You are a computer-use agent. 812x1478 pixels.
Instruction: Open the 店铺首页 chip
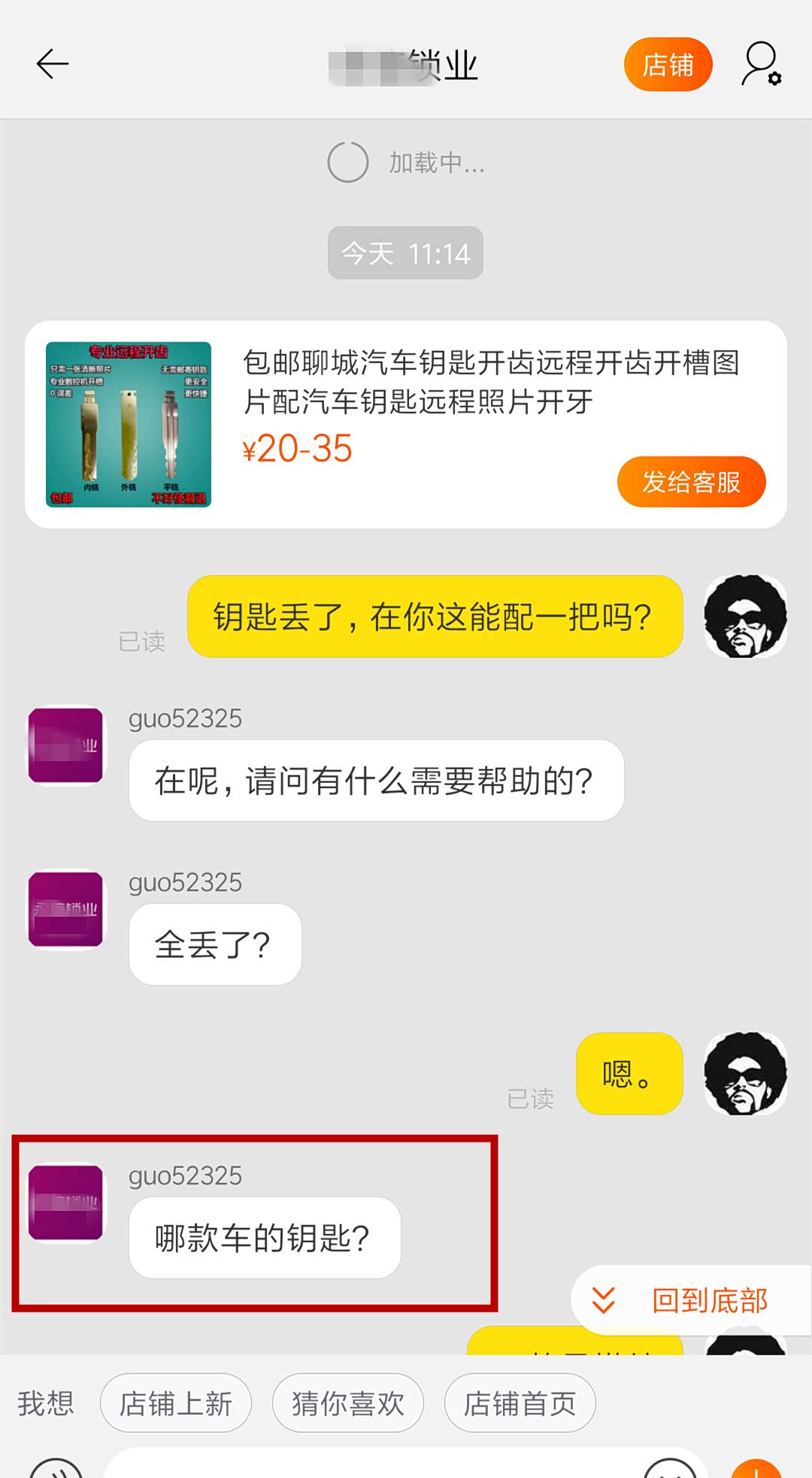click(520, 1404)
